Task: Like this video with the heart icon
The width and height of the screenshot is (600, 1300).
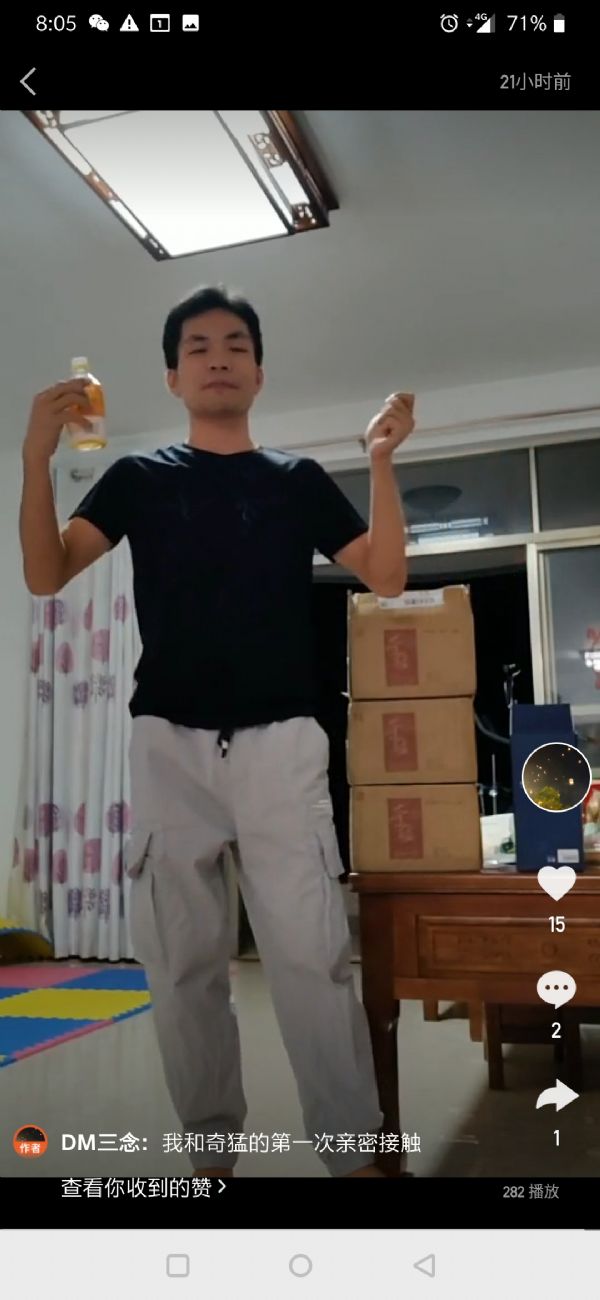Action: click(557, 883)
